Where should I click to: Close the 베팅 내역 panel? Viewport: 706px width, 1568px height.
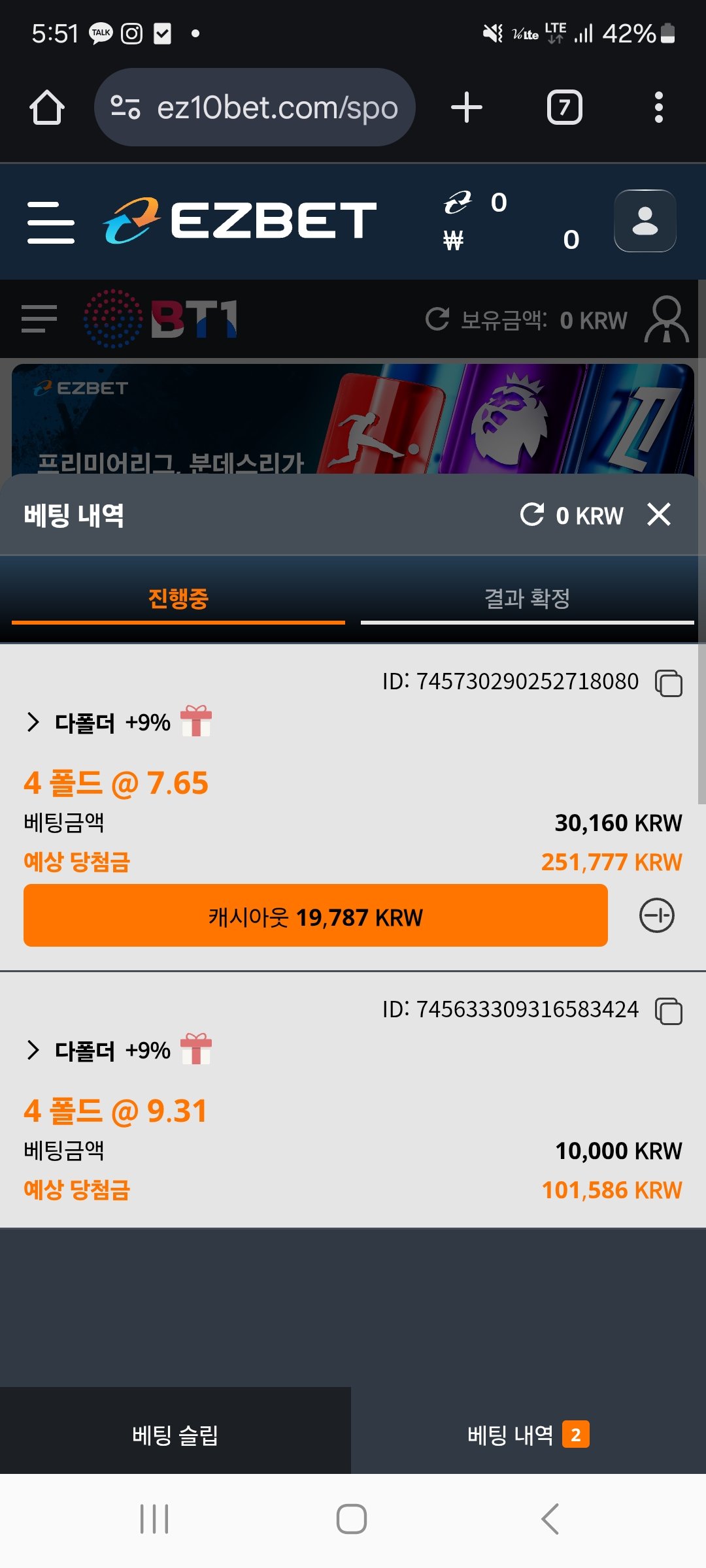659,515
